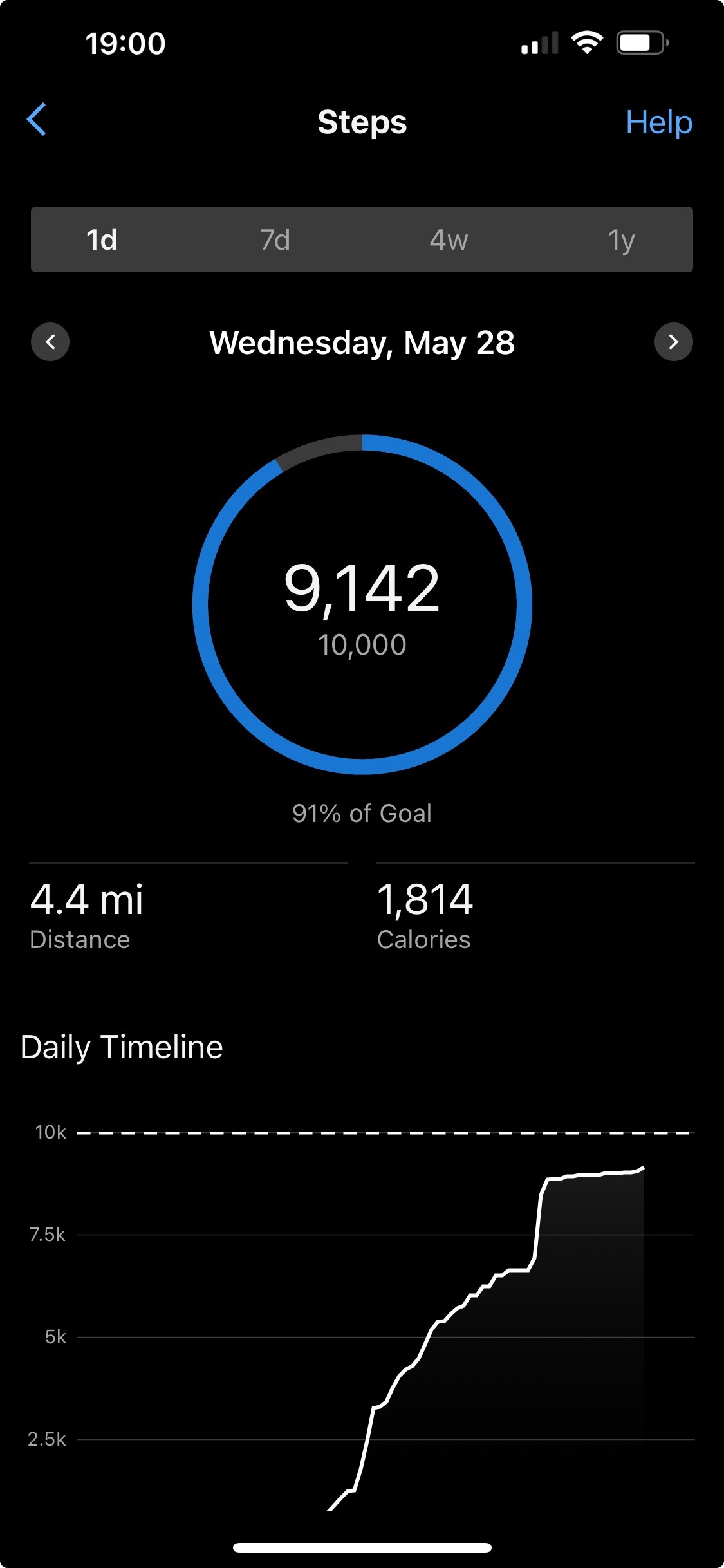Go to the previous day
Viewport: 724px width, 1568px height.
[50, 342]
